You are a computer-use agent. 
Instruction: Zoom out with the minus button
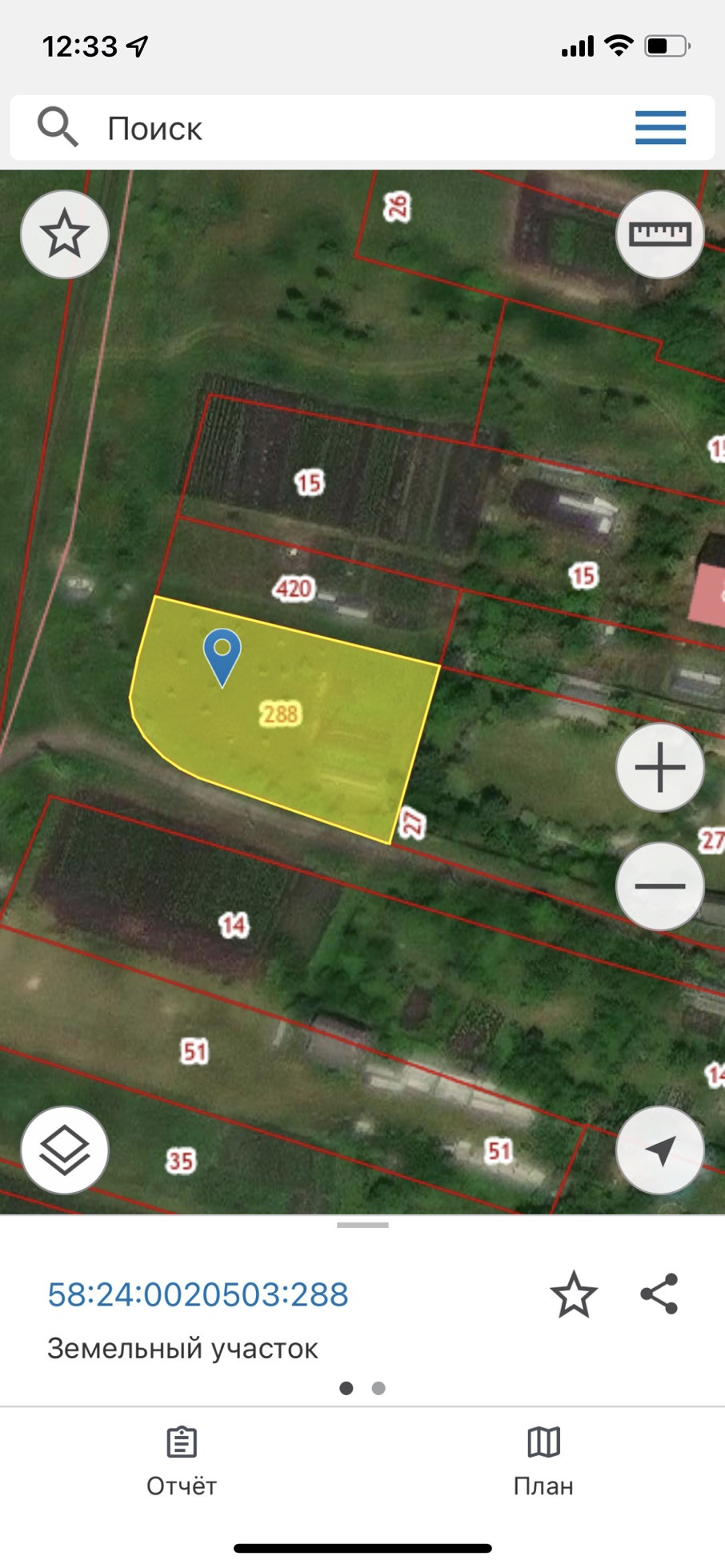[x=659, y=886]
